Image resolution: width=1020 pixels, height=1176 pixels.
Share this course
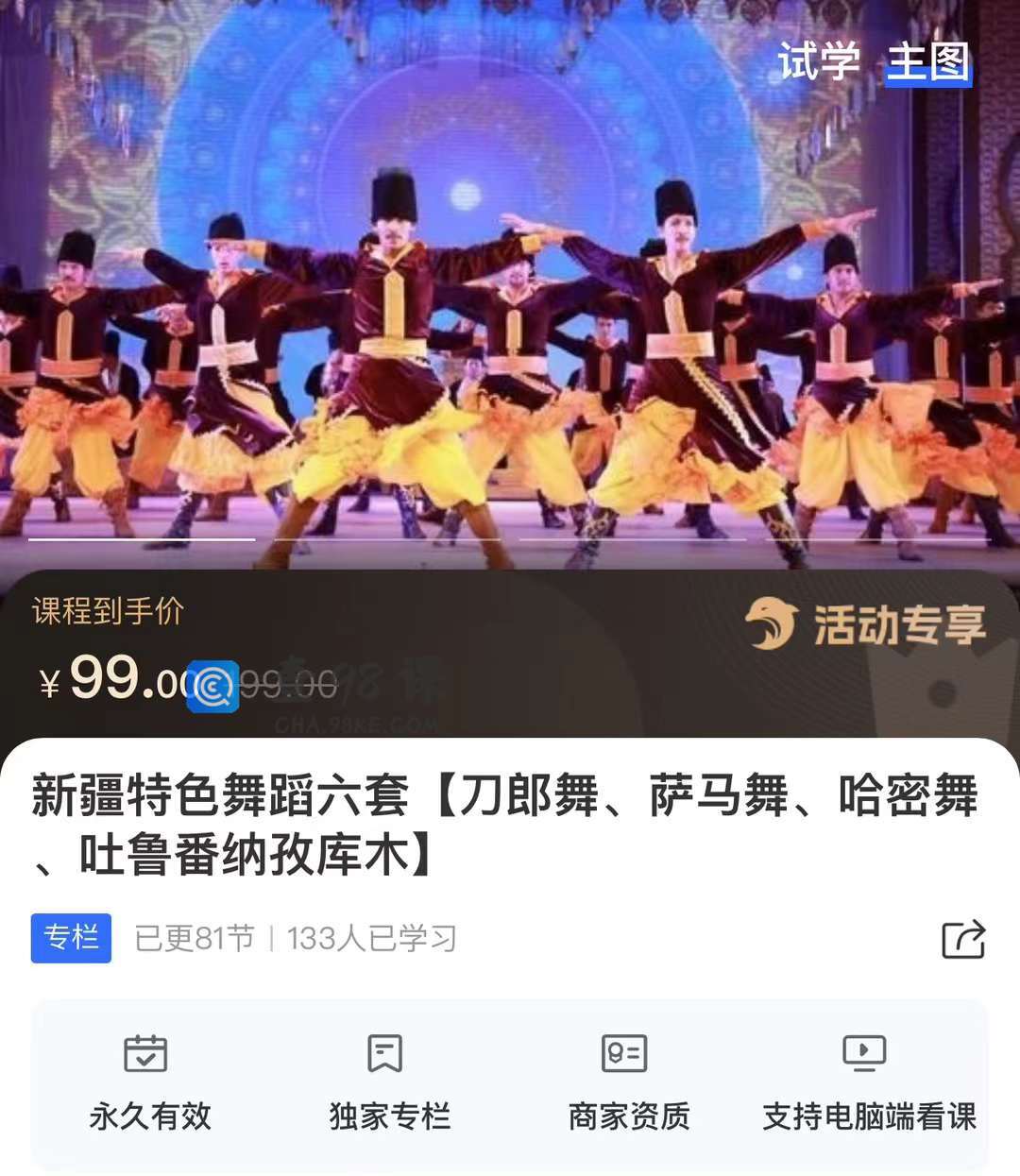(963, 939)
